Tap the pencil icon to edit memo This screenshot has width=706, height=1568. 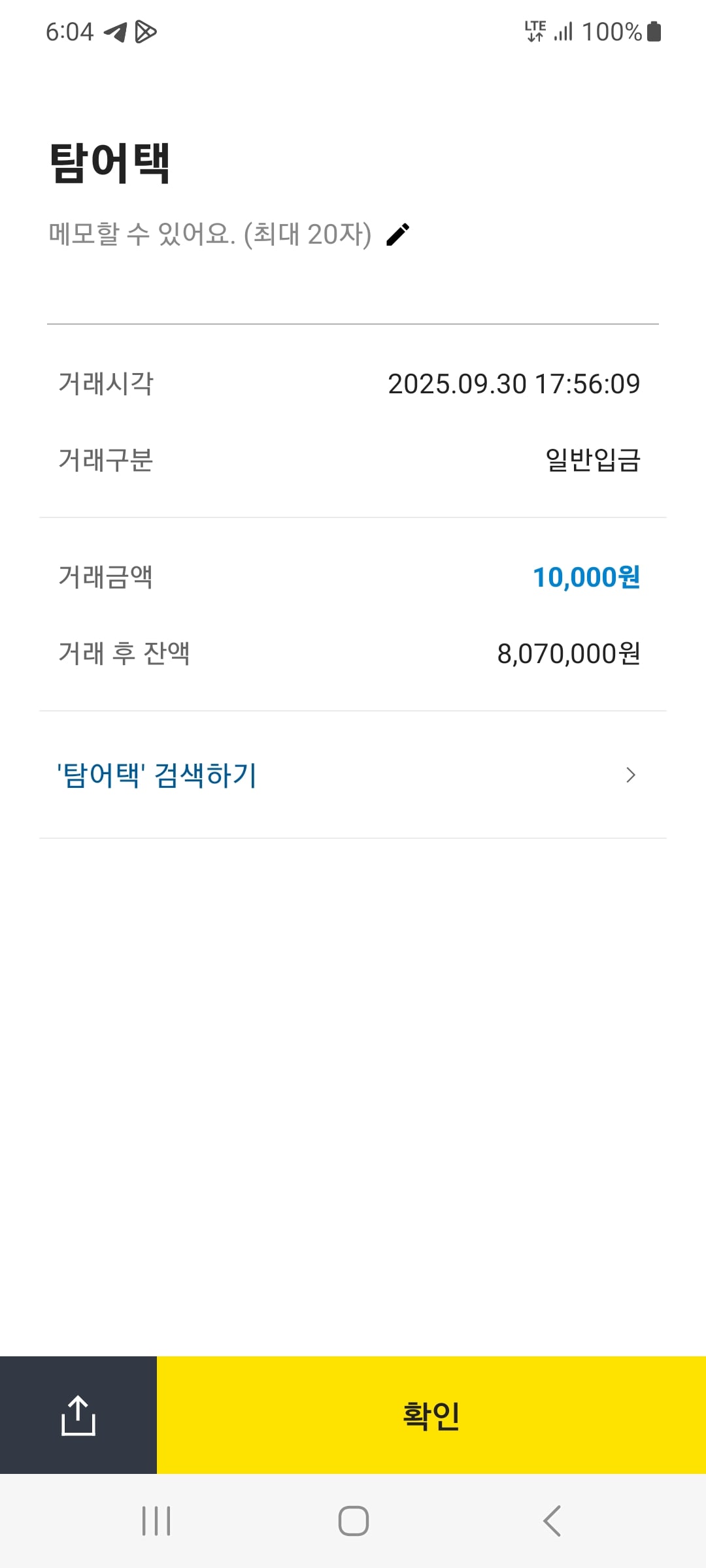[x=398, y=234]
